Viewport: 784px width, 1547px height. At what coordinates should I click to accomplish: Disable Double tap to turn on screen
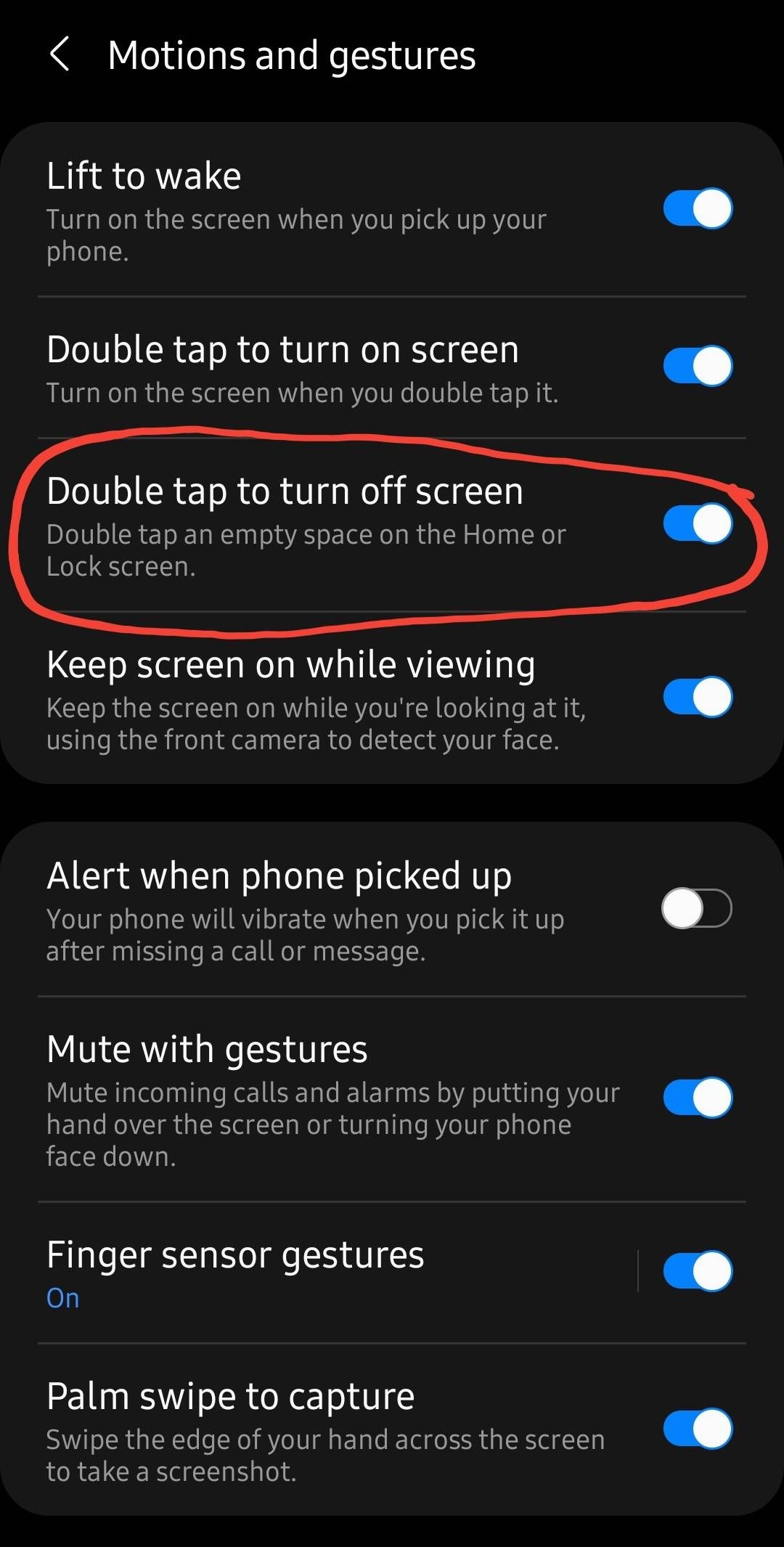697,366
